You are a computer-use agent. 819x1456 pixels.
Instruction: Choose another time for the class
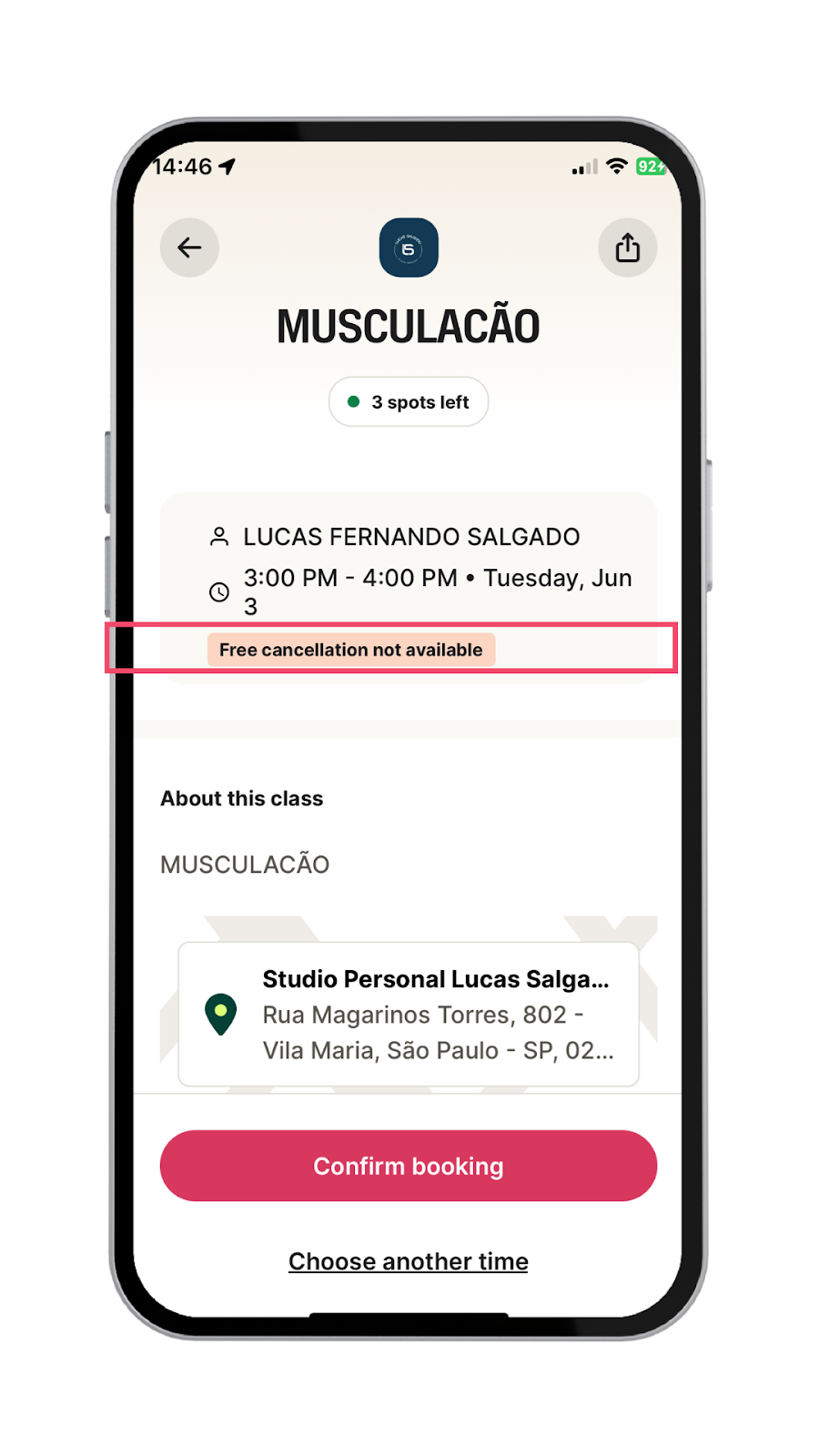point(408,1261)
